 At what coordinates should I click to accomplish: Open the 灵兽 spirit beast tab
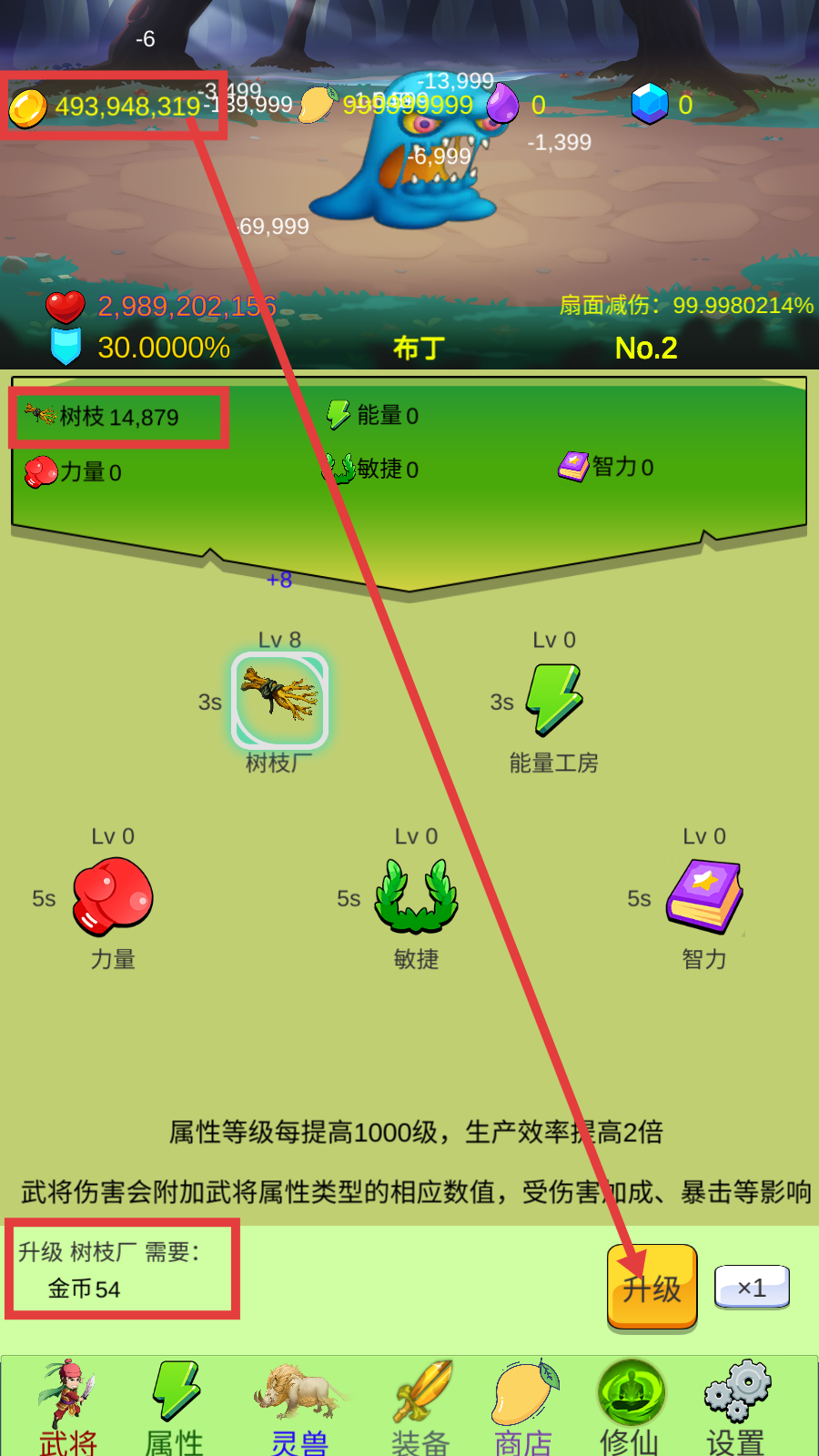(299, 1406)
